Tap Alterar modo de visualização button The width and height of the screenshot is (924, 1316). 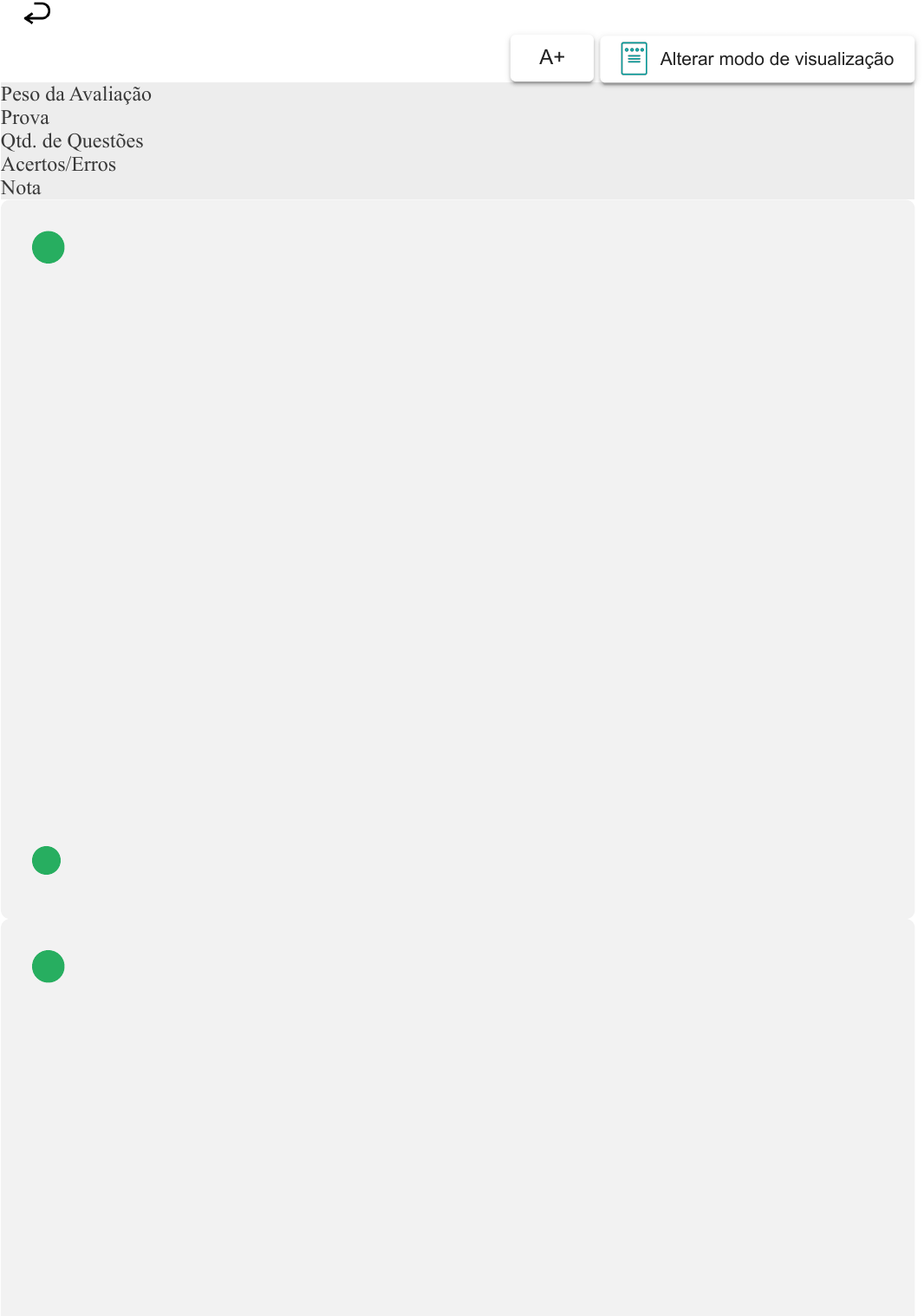757,59
